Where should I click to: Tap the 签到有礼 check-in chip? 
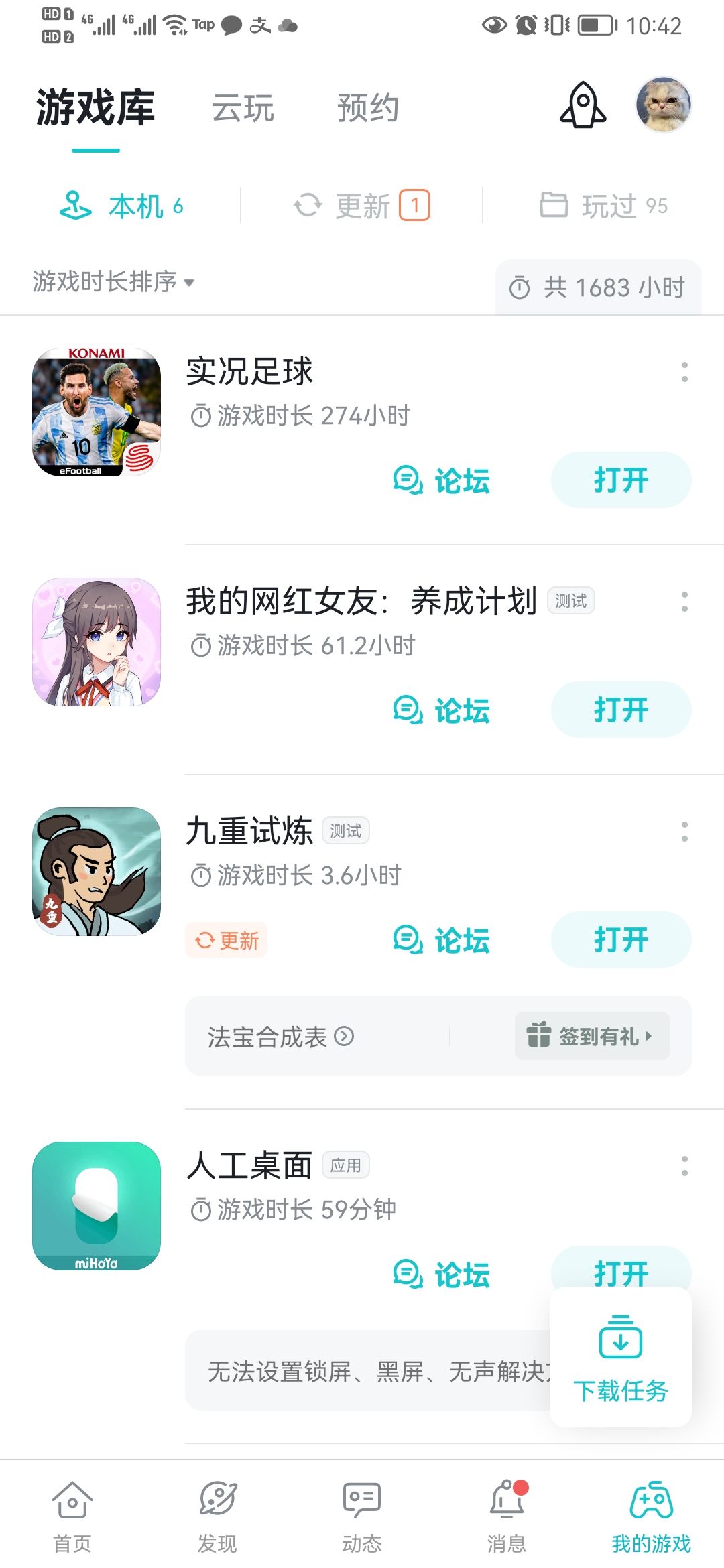[x=592, y=1036]
